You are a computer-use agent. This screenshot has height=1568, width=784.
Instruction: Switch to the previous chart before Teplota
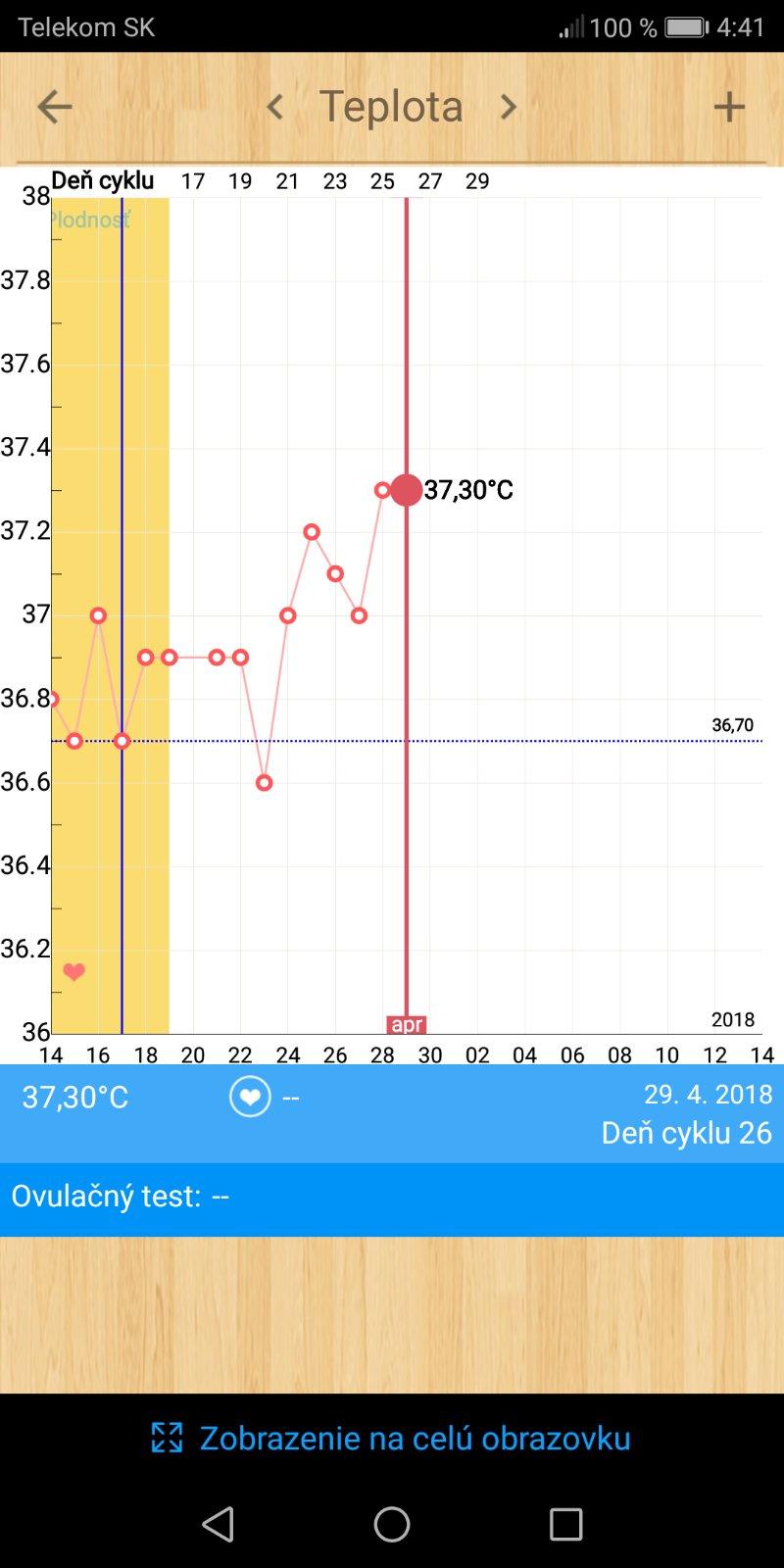[275, 107]
